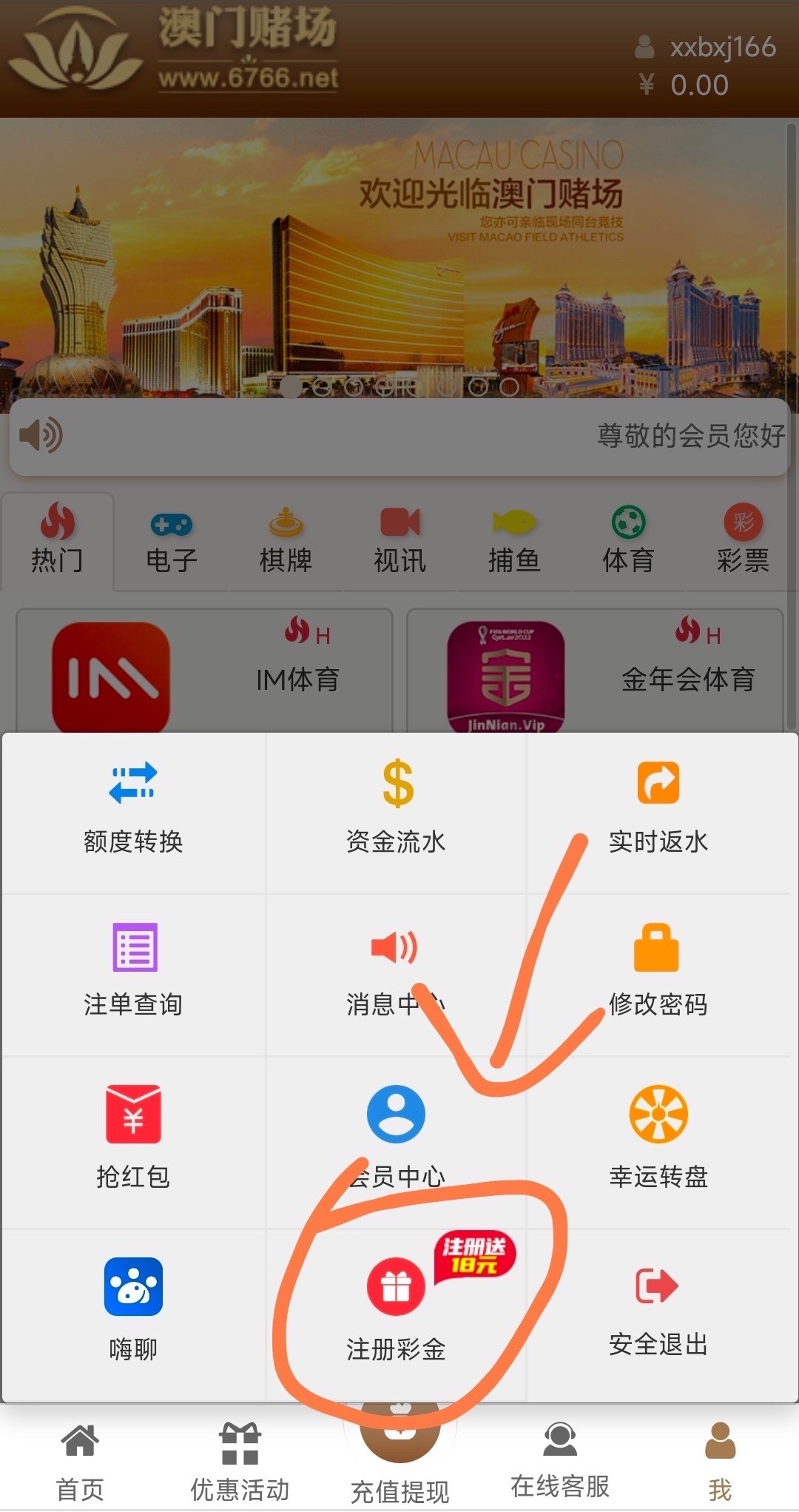The height and width of the screenshot is (1512, 799).
Task: Open 会员中心 member center
Action: coord(397,1138)
